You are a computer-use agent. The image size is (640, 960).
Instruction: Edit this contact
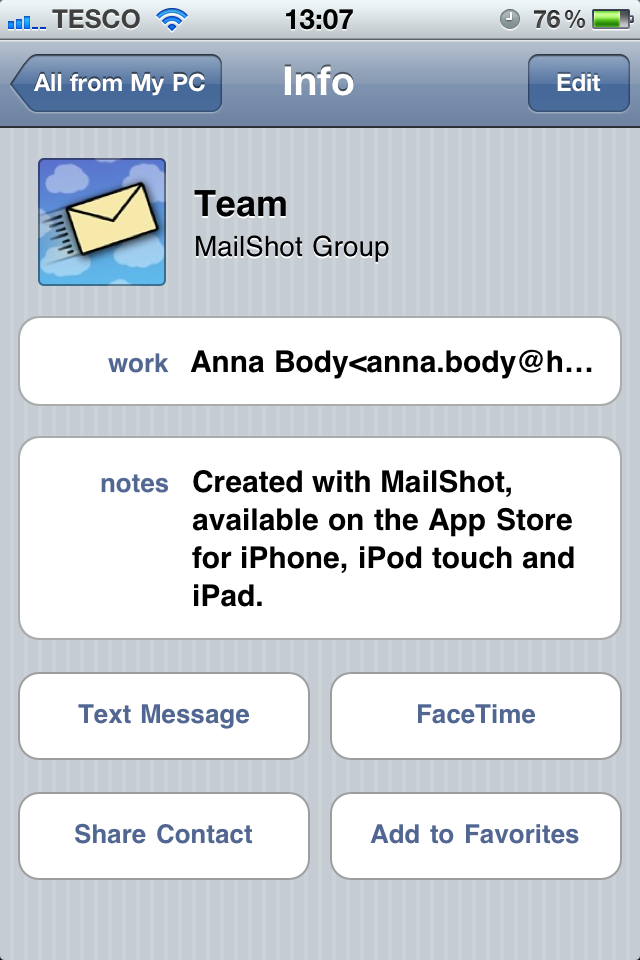pyautogui.click(x=577, y=83)
